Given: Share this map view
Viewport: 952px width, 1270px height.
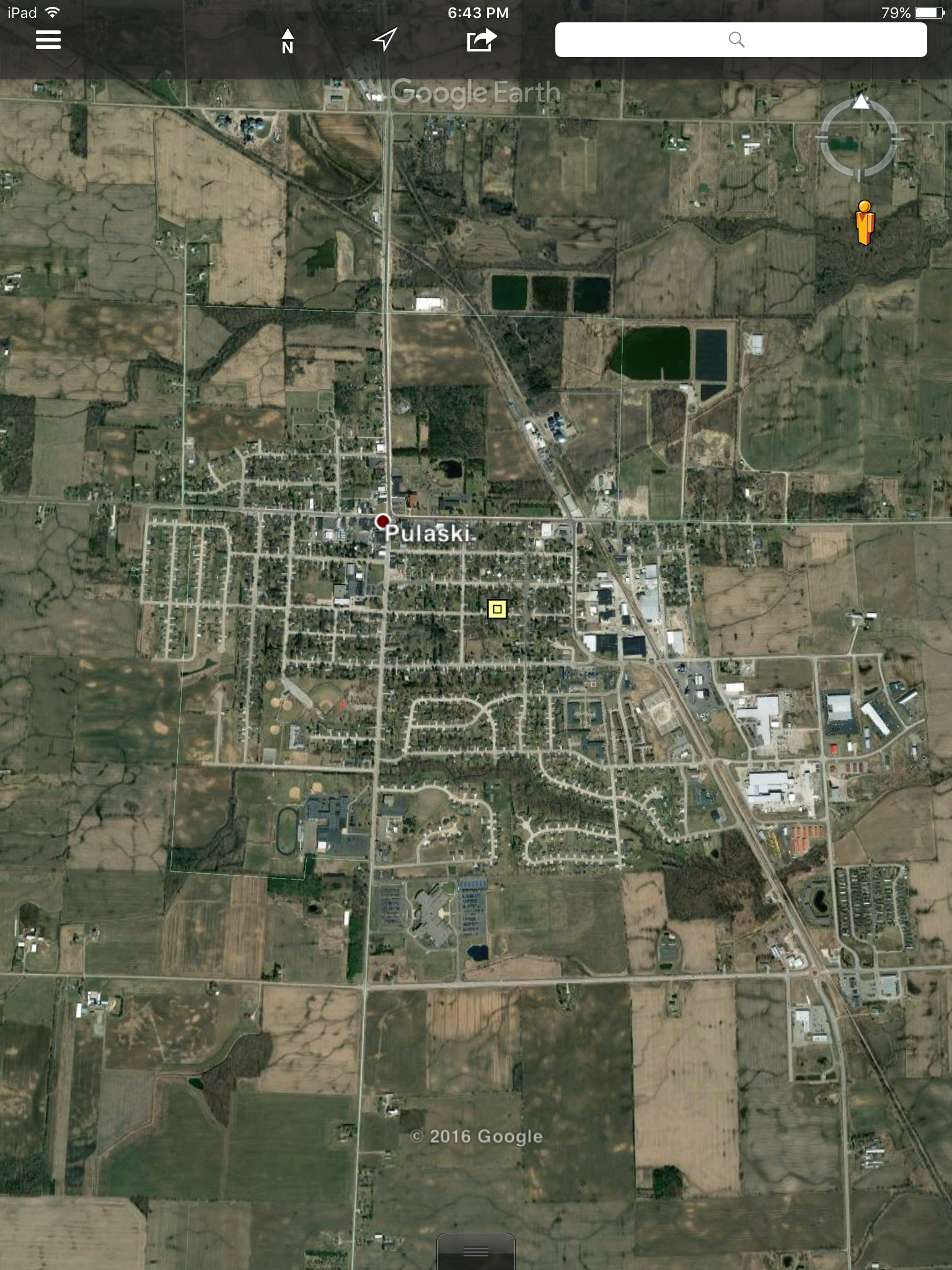Looking at the screenshot, I should (x=482, y=40).
